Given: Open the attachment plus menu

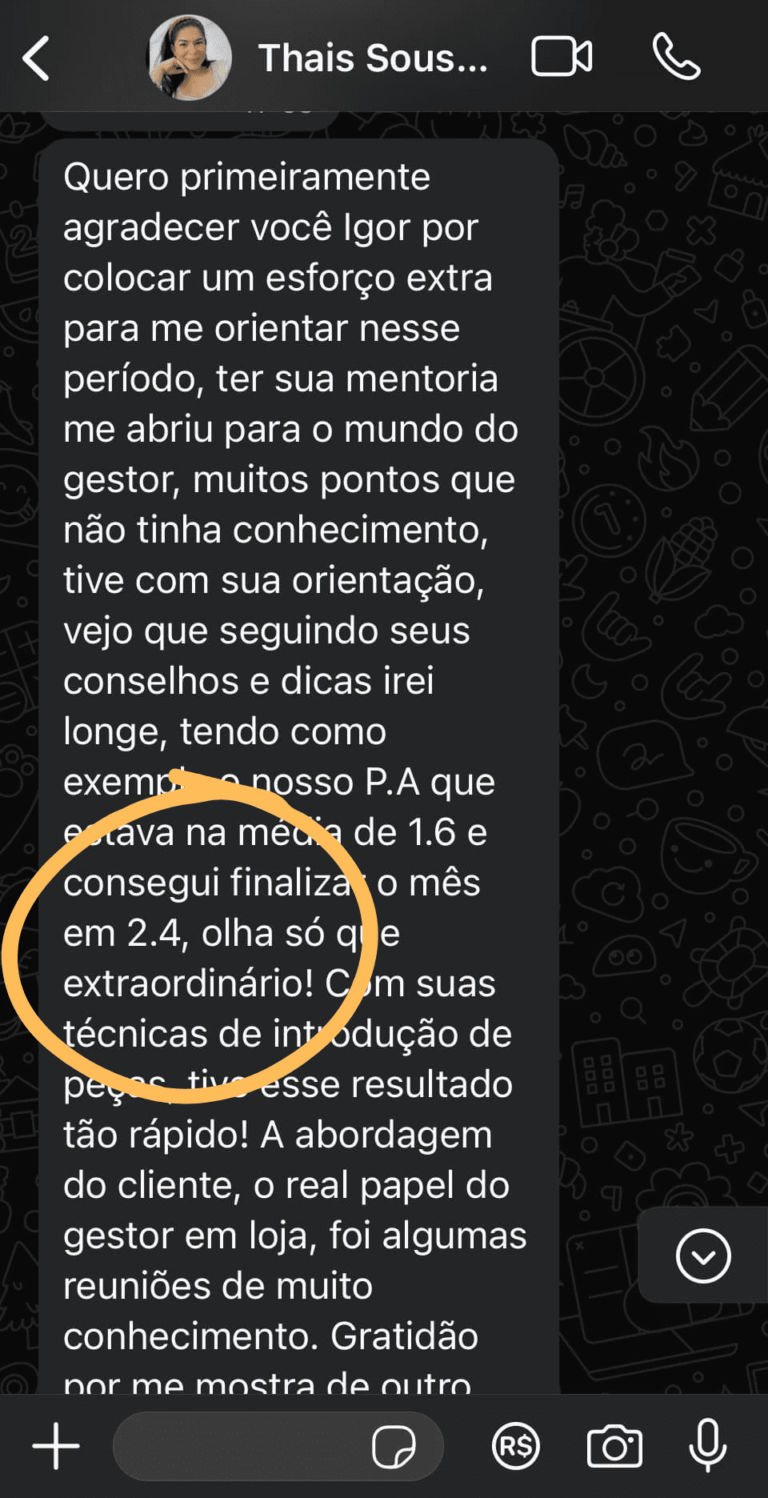Looking at the screenshot, I should [x=56, y=1446].
